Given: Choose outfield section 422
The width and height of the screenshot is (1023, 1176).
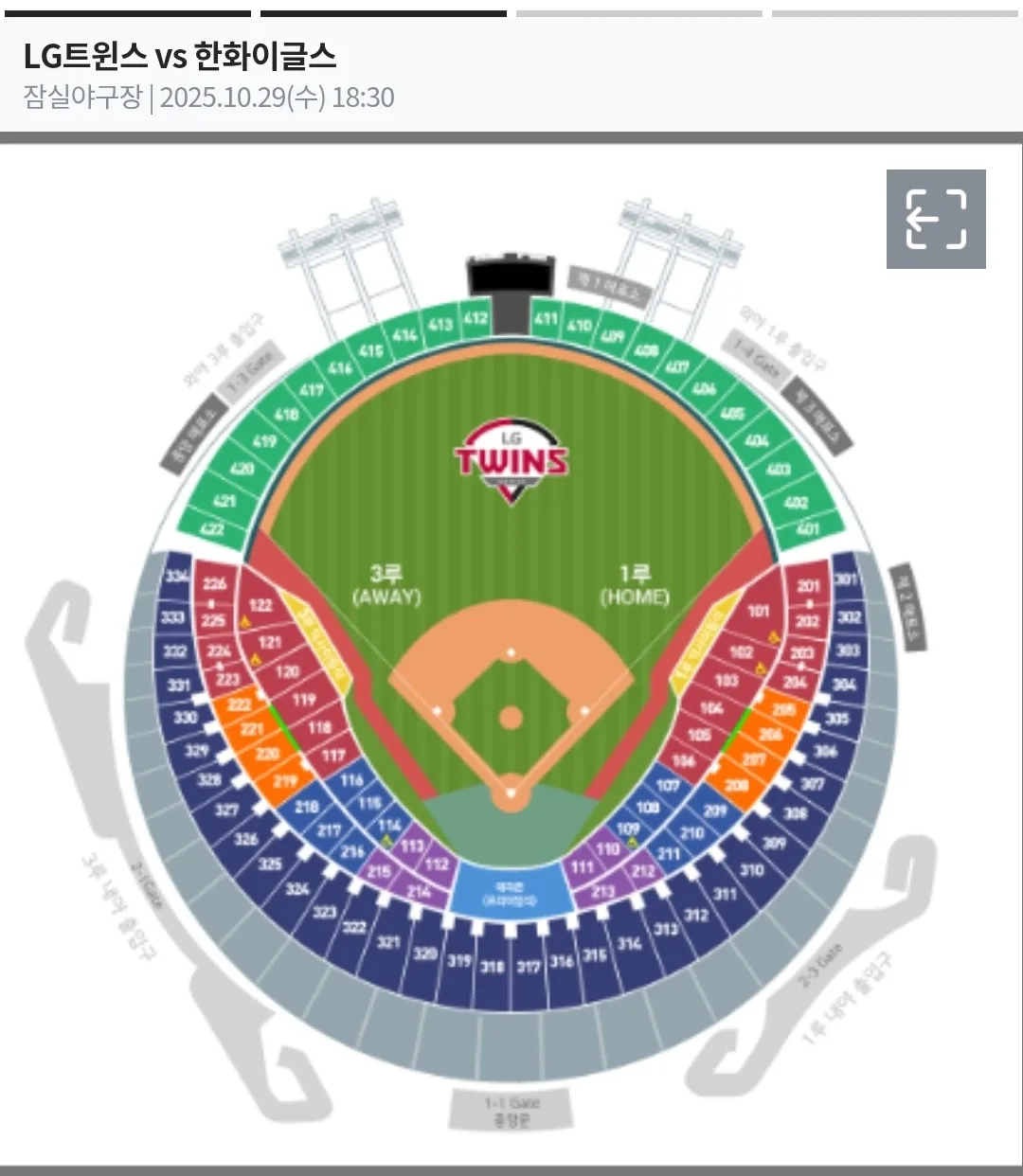Looking at the screenshot, I should tap(212, 528).
